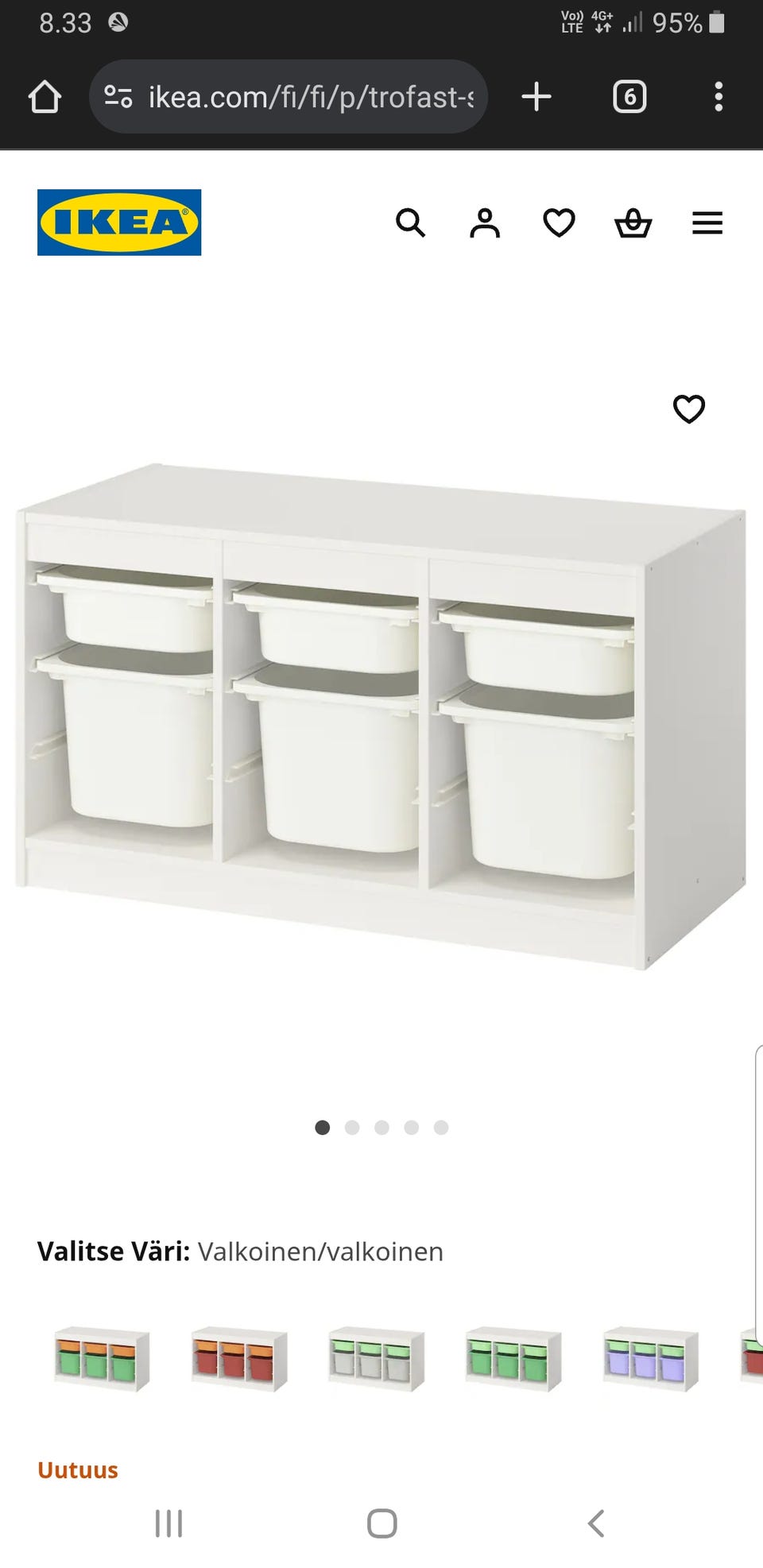Show the six open browser tabs
The height and width of the screenshot is (1568, 763).
click(629, 97)
